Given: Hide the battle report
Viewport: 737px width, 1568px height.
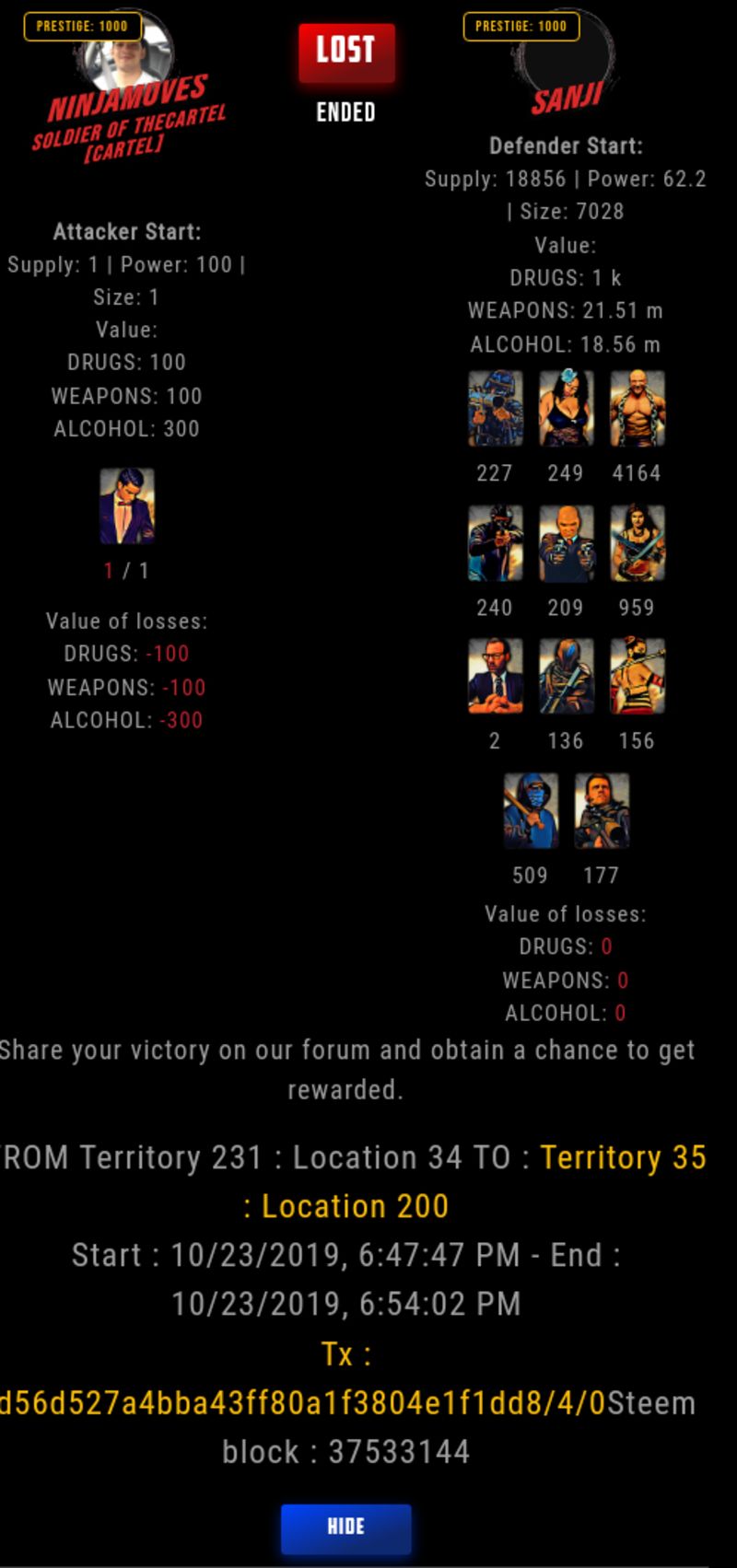Looking at the screenshot, I should pyautogui.click(x=345, y=1527).
